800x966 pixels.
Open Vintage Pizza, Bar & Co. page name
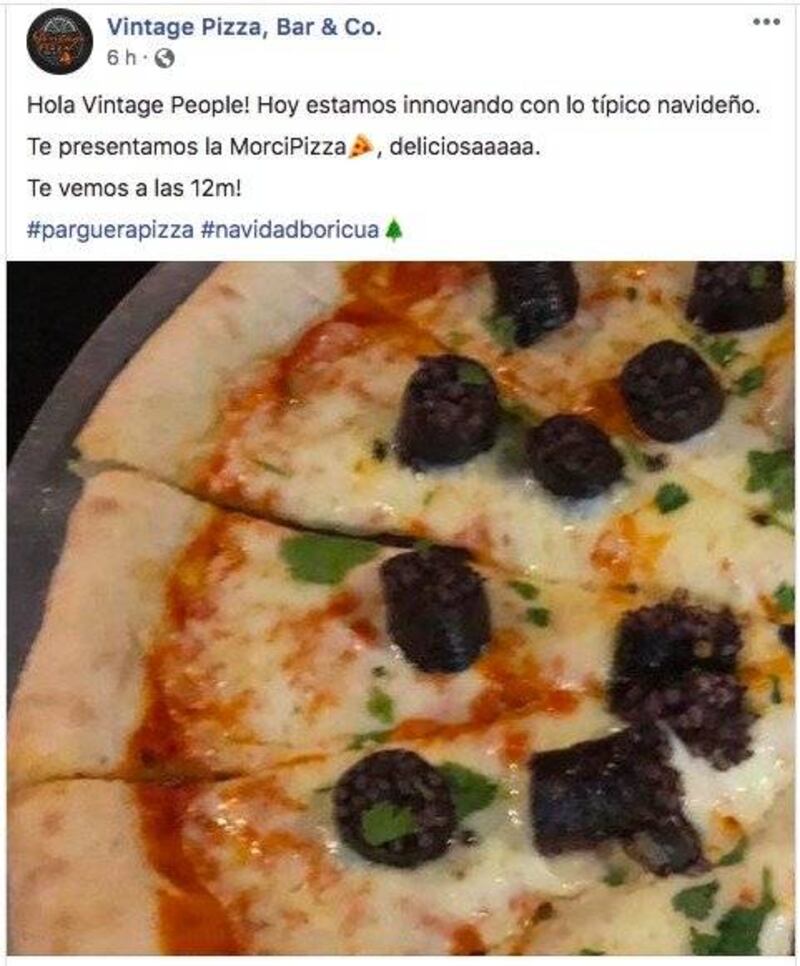click(244, 27)
